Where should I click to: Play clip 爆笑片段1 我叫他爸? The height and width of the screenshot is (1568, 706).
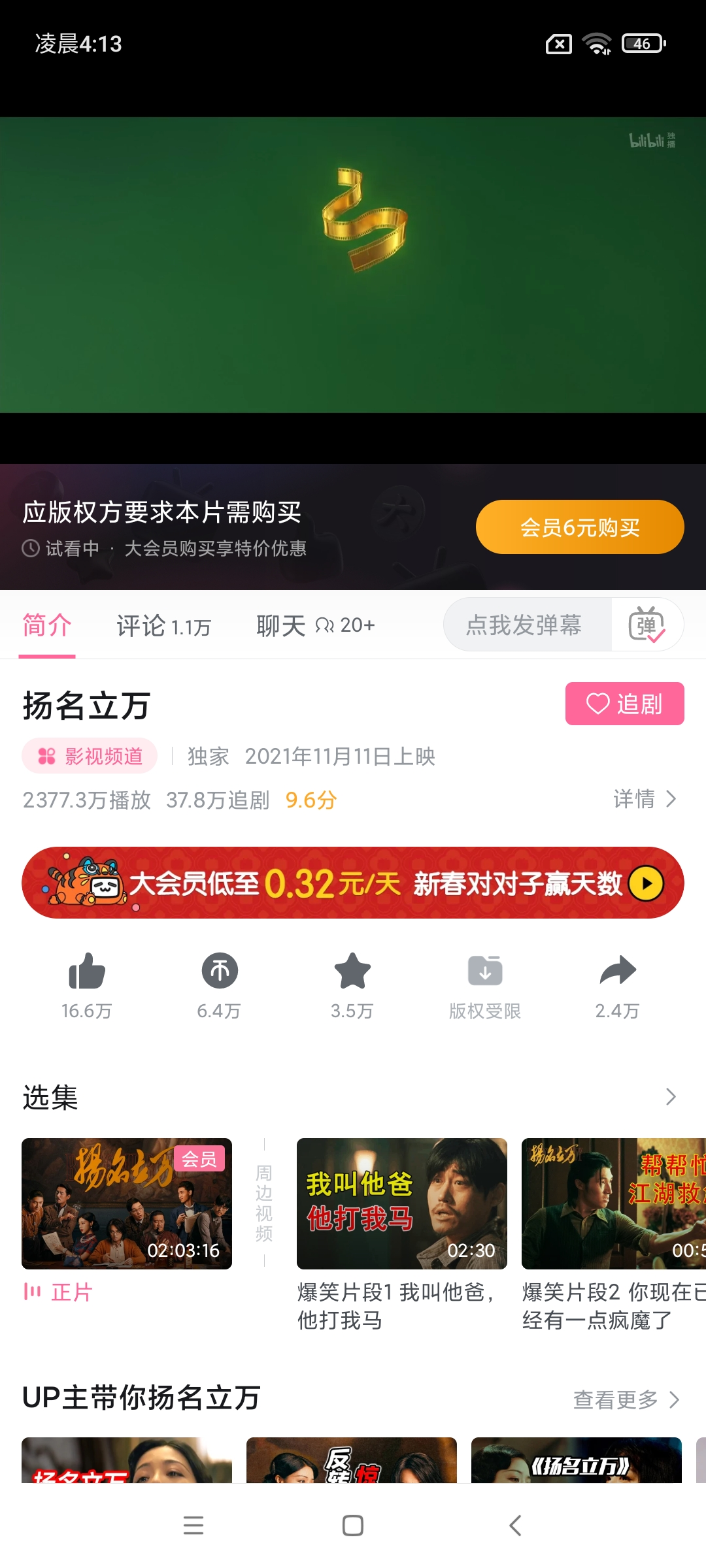pyautogui.click(x=401, y=1203)
